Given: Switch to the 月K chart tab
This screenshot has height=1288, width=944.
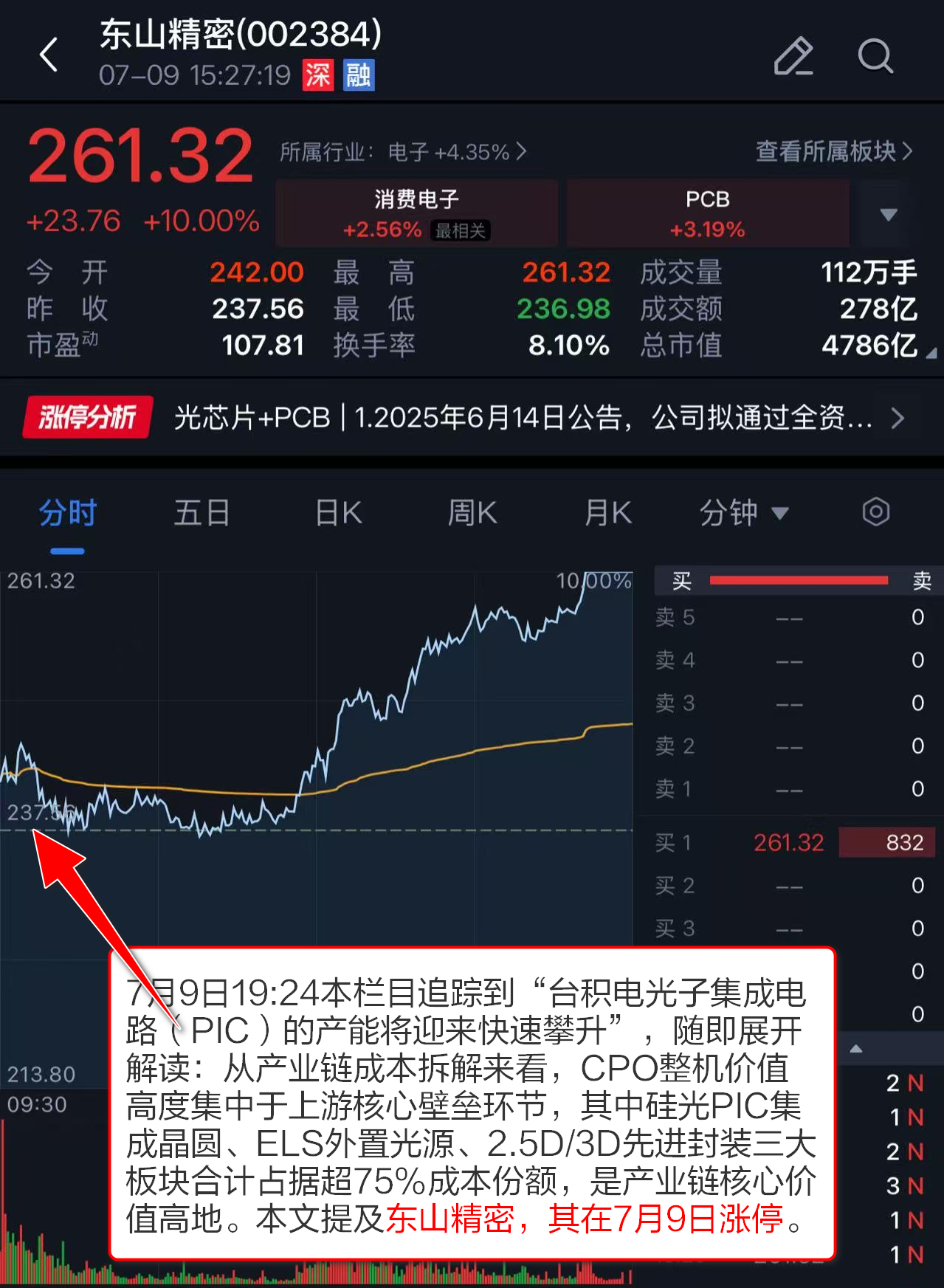Looking at the screenshot, I should 608,513.
